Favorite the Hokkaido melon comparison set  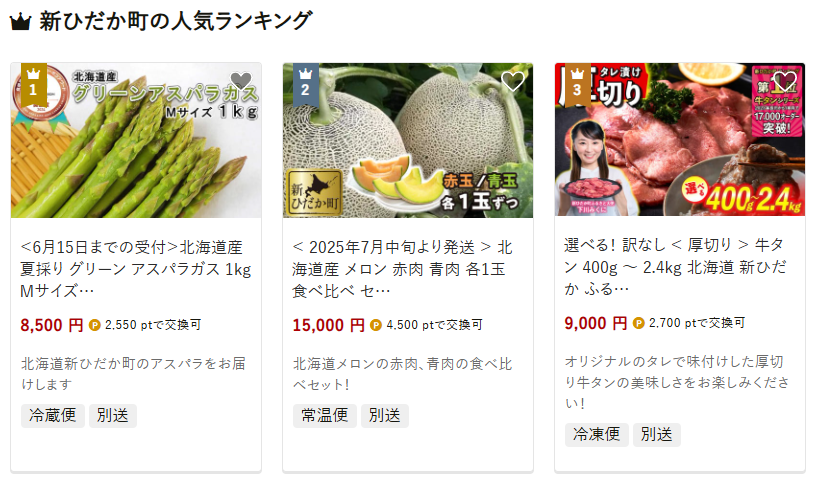(513, 82)
